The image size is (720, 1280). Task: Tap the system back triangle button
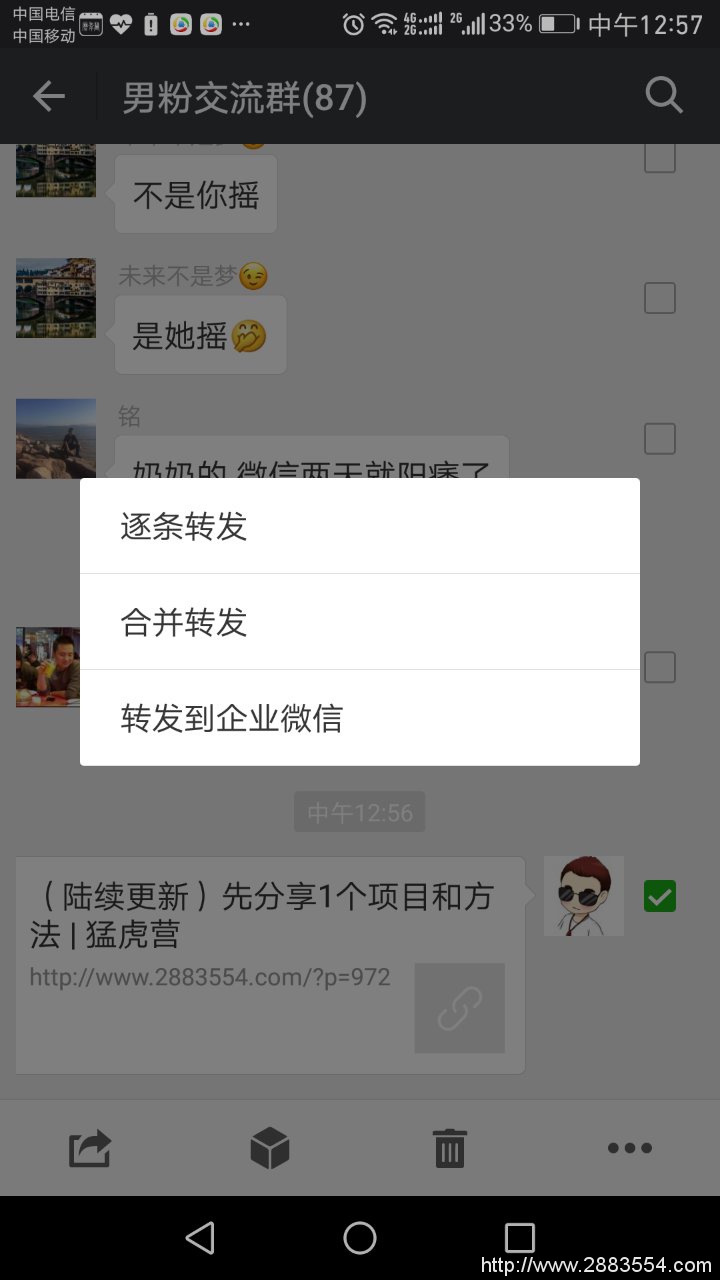click(200, 1238)
